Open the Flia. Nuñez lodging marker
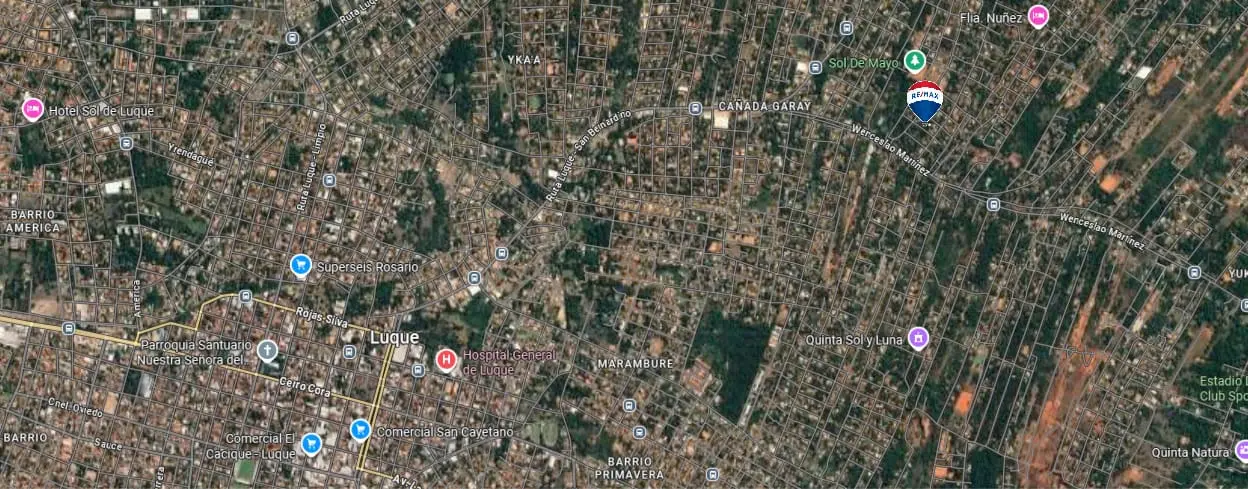 (x=1038, y=16)
